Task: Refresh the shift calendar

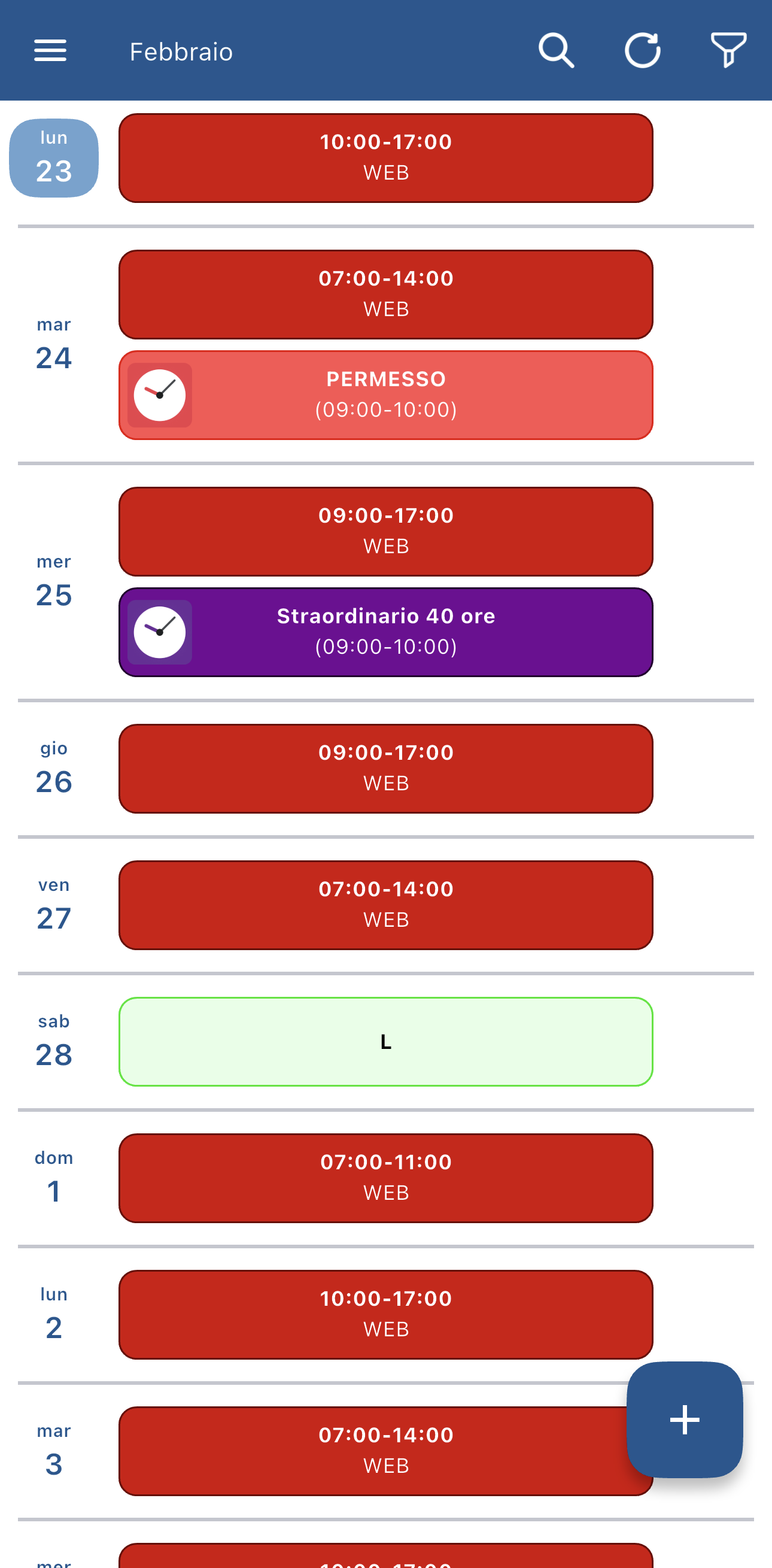Action: coord(642,50)
